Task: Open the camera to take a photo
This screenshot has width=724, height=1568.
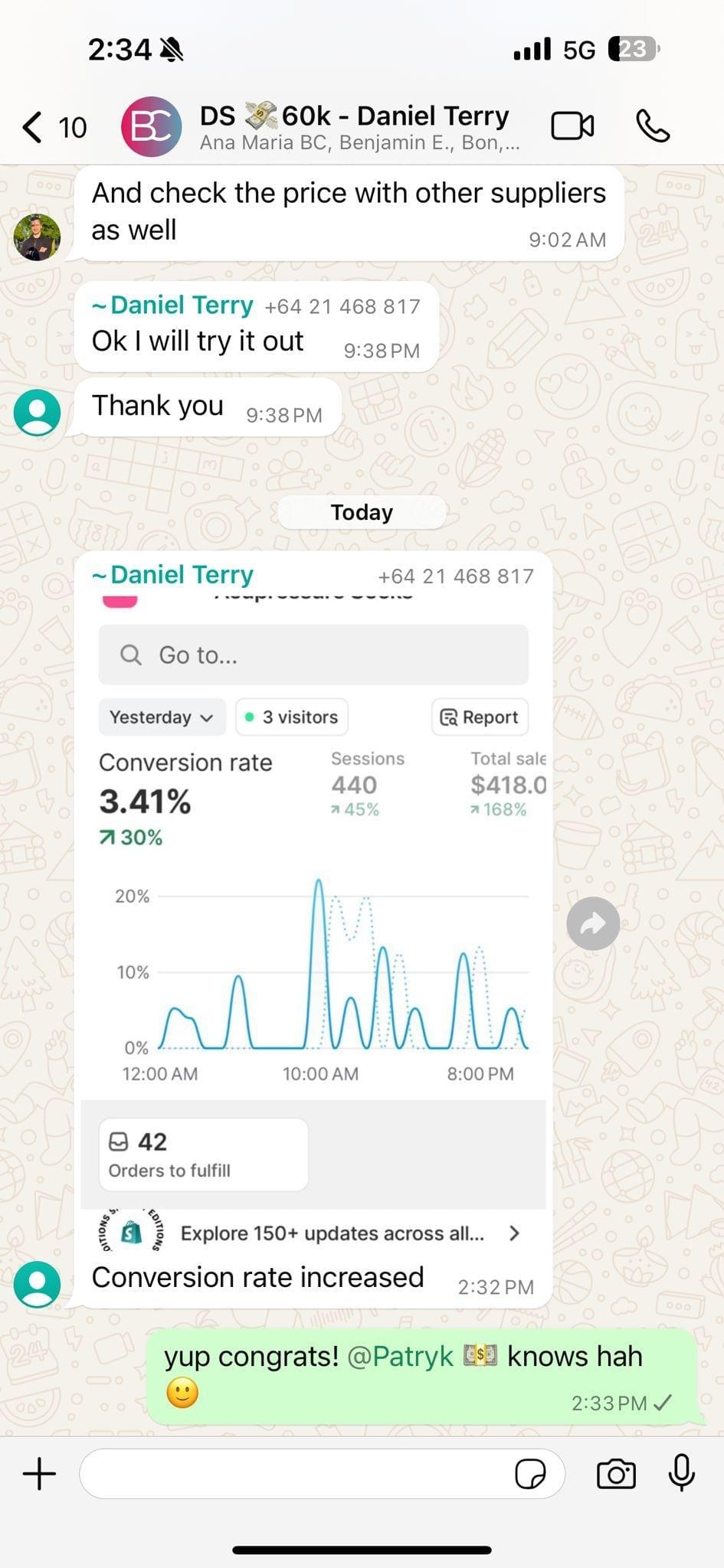Action: (x=616, y=1473)
